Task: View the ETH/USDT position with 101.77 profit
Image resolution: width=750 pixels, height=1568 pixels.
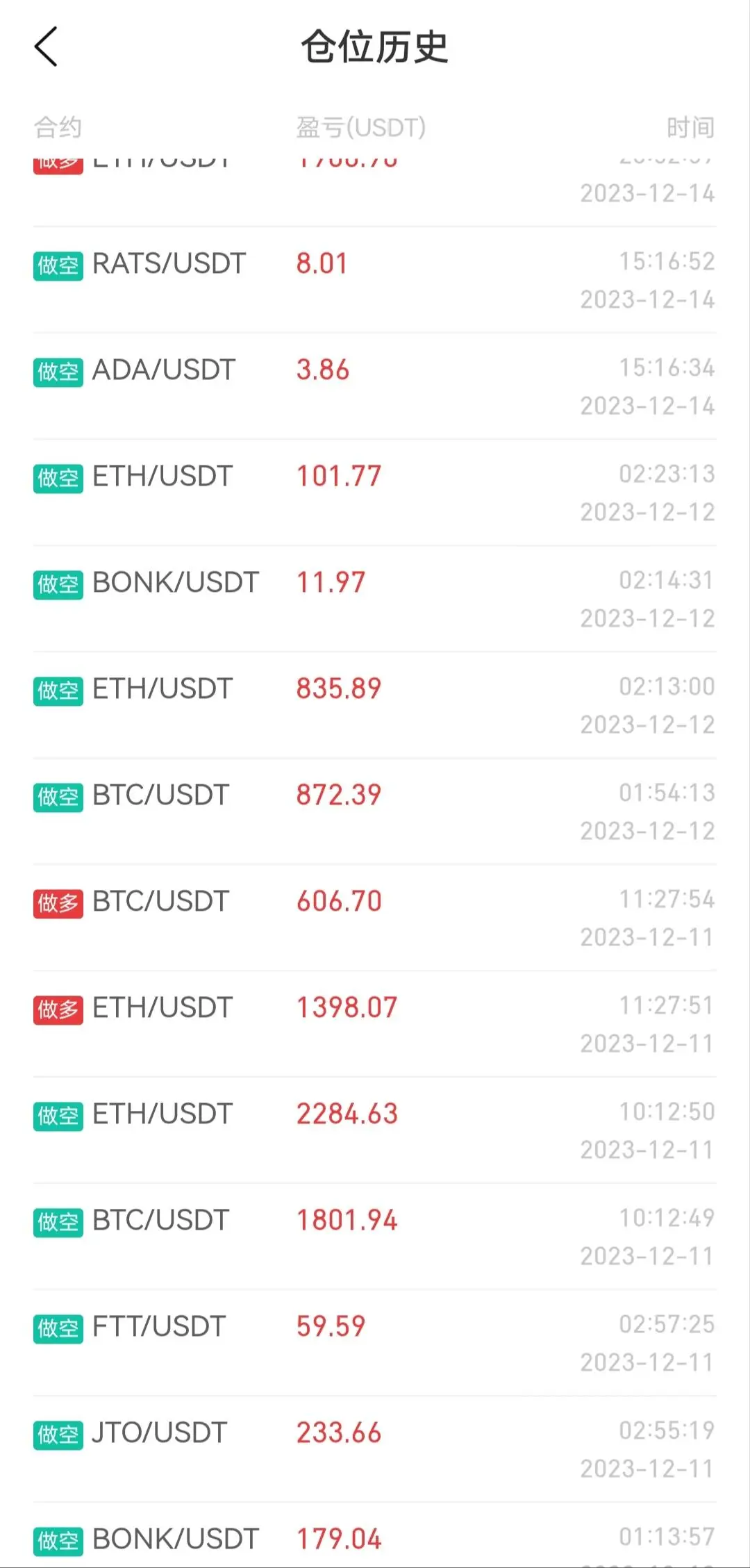Action: pos(375,493)
